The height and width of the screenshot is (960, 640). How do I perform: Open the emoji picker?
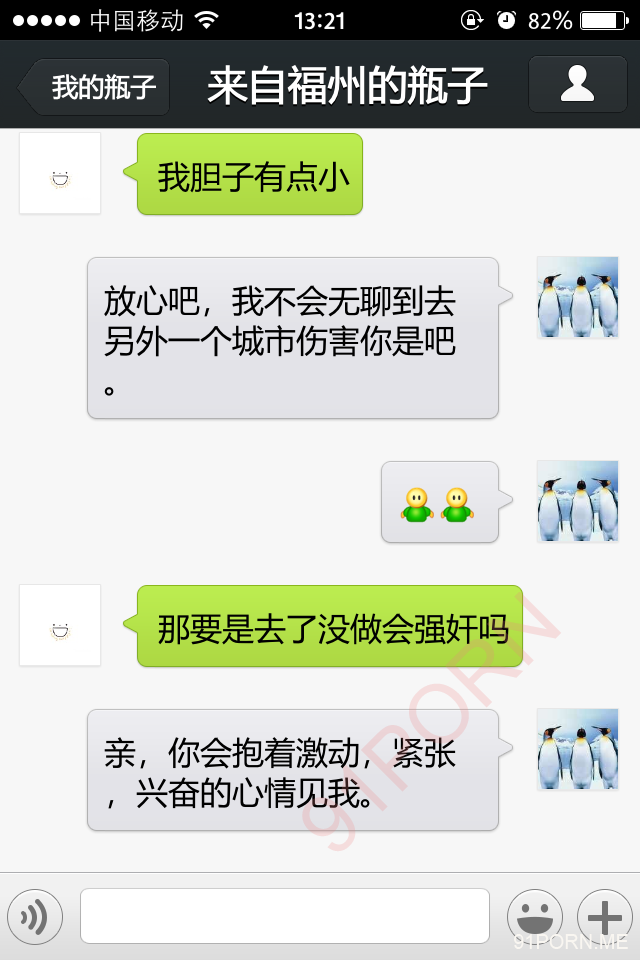[535, 916]
